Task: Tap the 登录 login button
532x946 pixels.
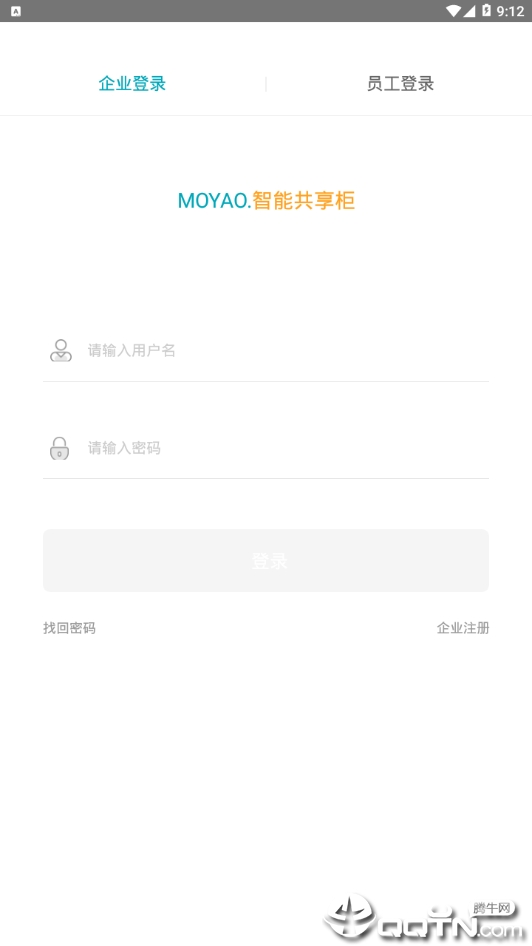Action: coord(266,560)
